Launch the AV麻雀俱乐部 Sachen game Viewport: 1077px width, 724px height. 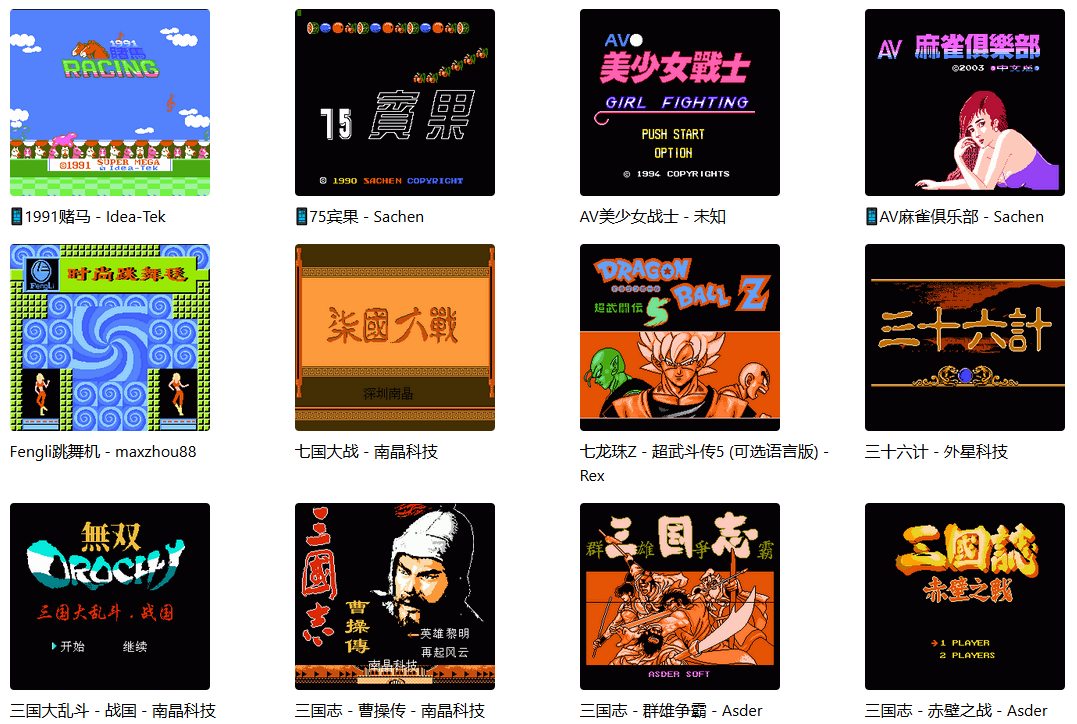[965, 102]
